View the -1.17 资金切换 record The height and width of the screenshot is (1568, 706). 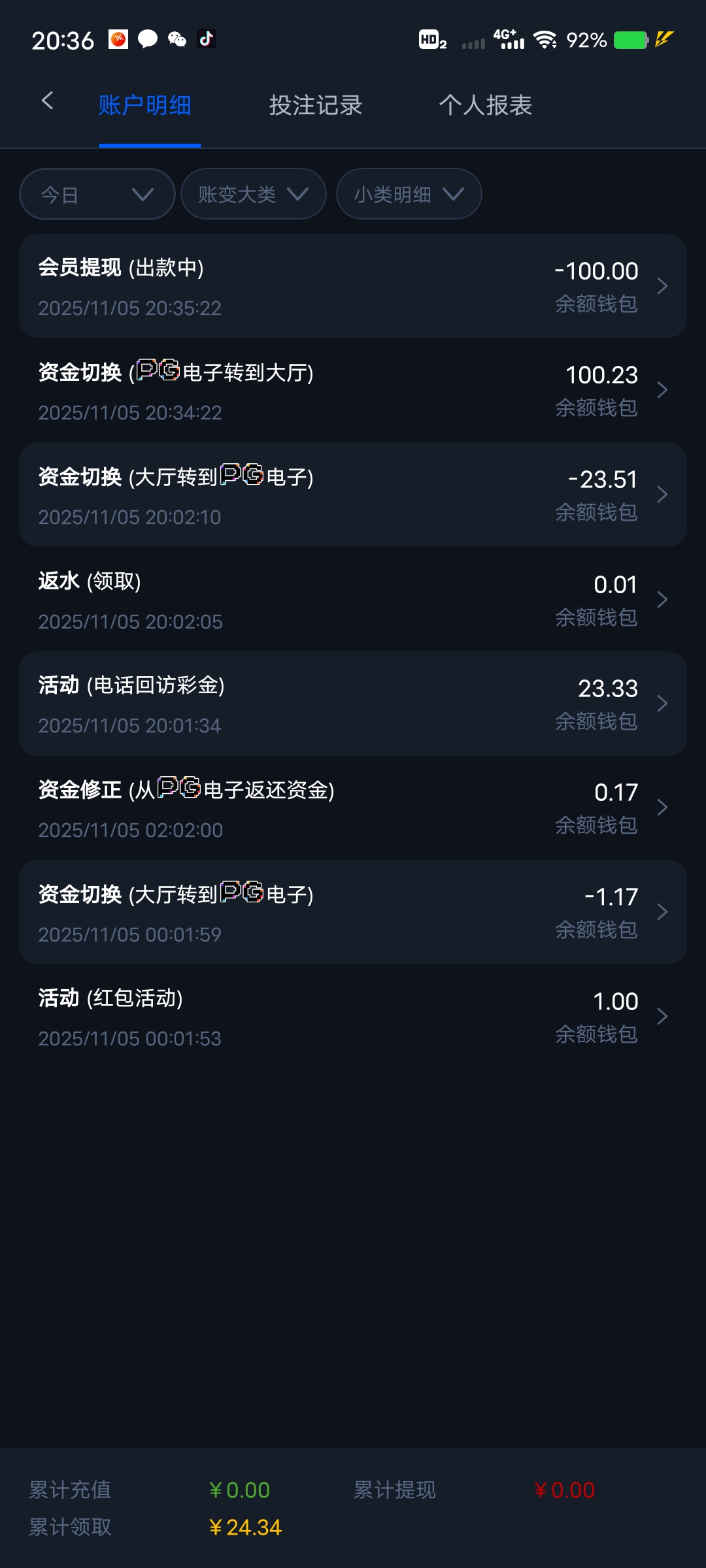(x=353, y=913)
